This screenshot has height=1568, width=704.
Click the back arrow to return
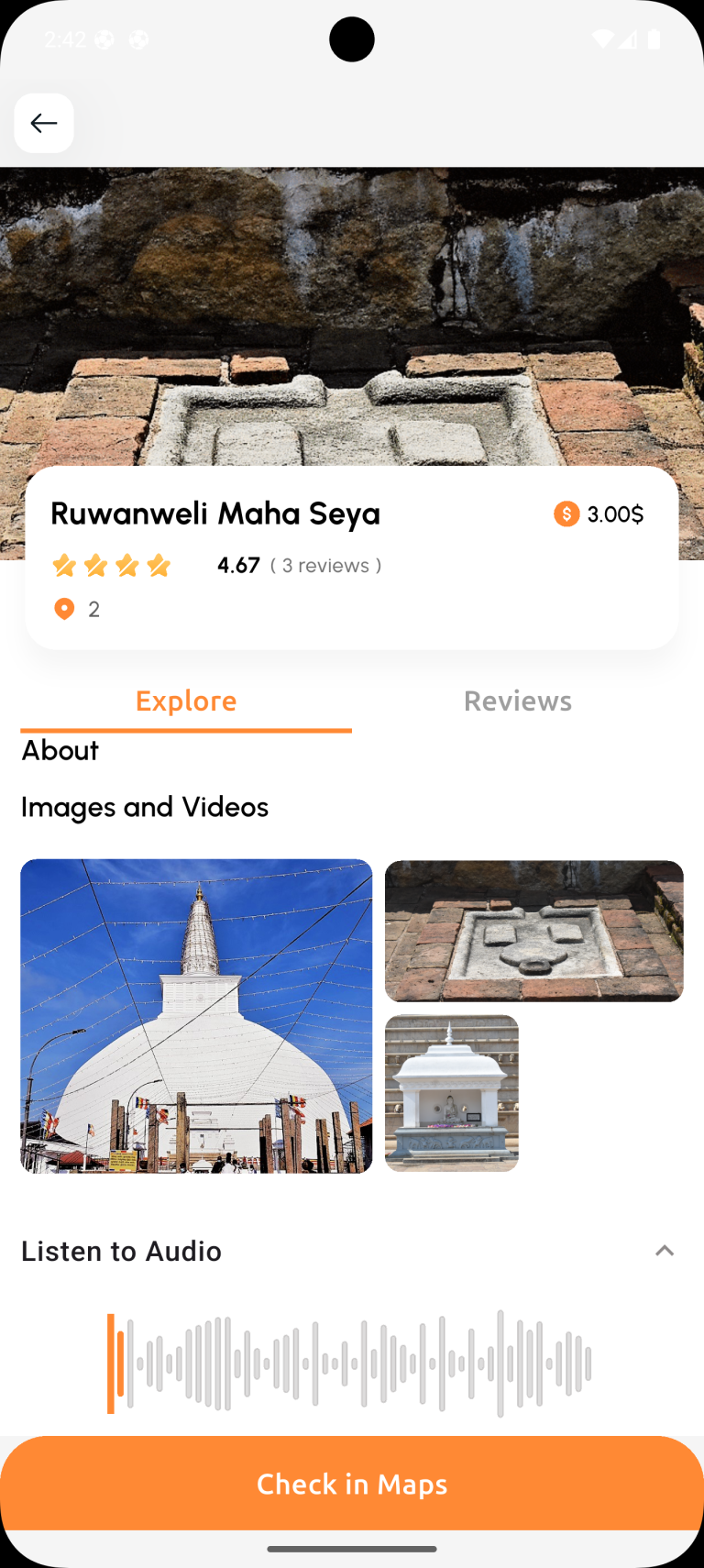[43, 123]
